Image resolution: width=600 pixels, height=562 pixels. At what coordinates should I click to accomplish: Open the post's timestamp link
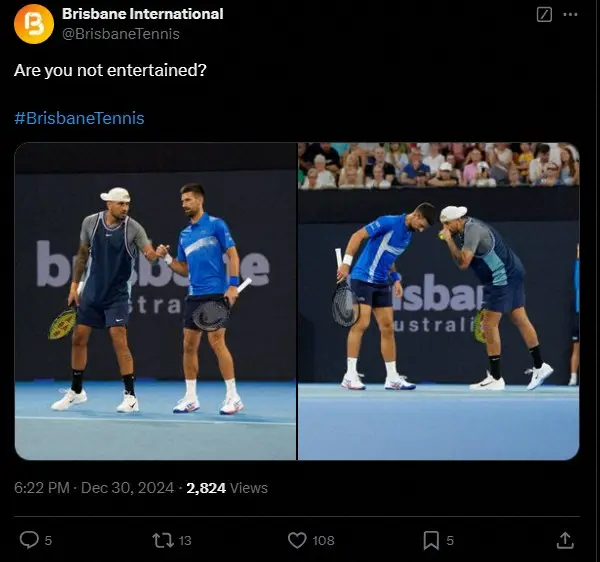coord(95,488)
